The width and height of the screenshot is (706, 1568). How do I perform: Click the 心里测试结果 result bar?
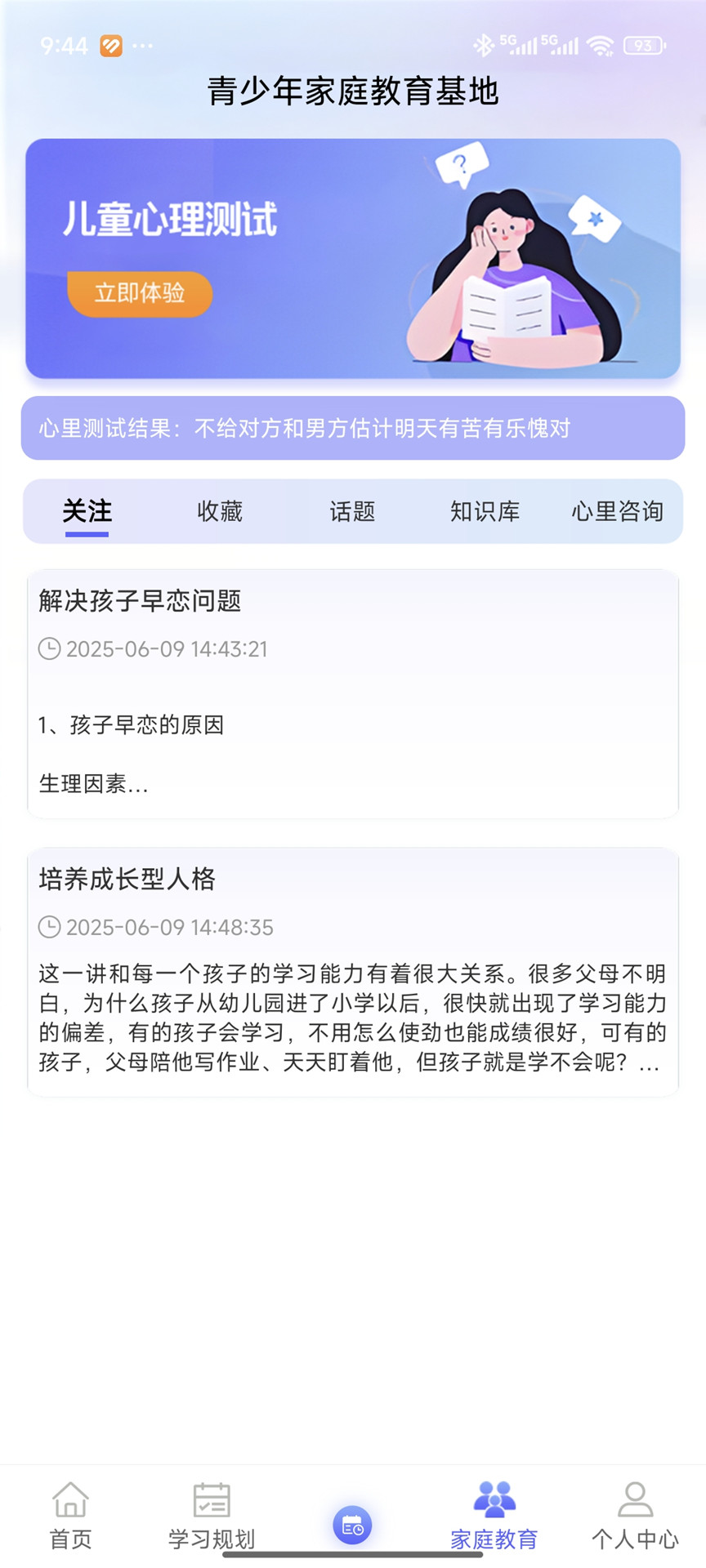click(x=353, y=428)
